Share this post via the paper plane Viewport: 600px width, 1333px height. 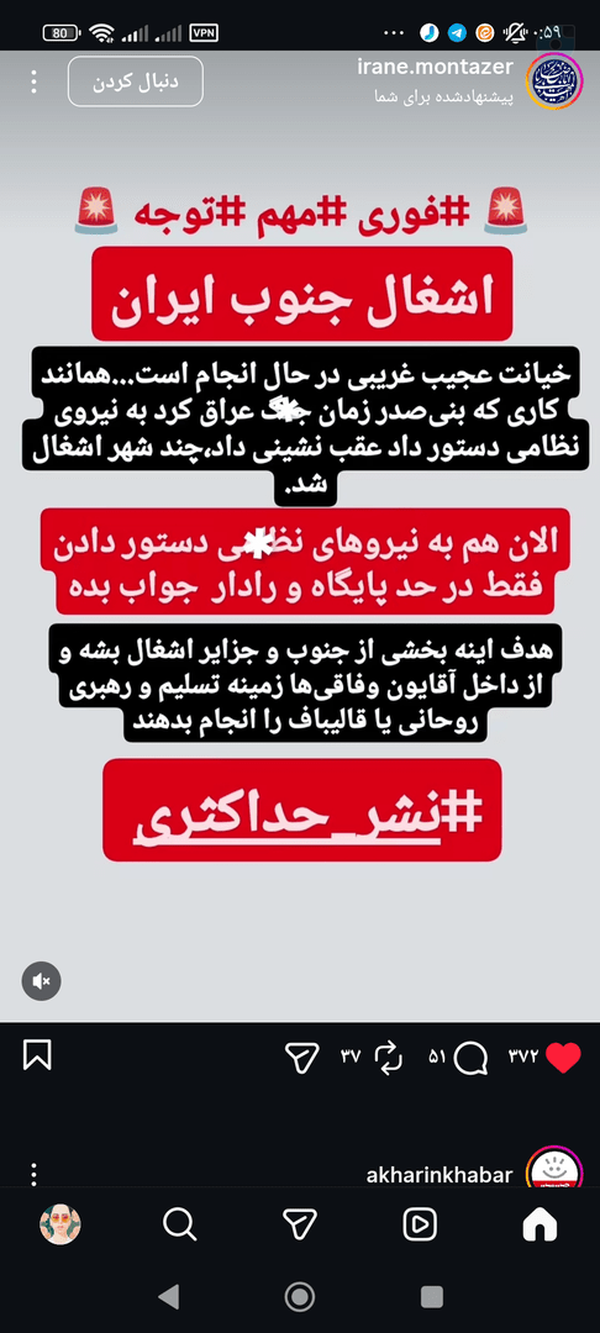(x=301, y=1057)
